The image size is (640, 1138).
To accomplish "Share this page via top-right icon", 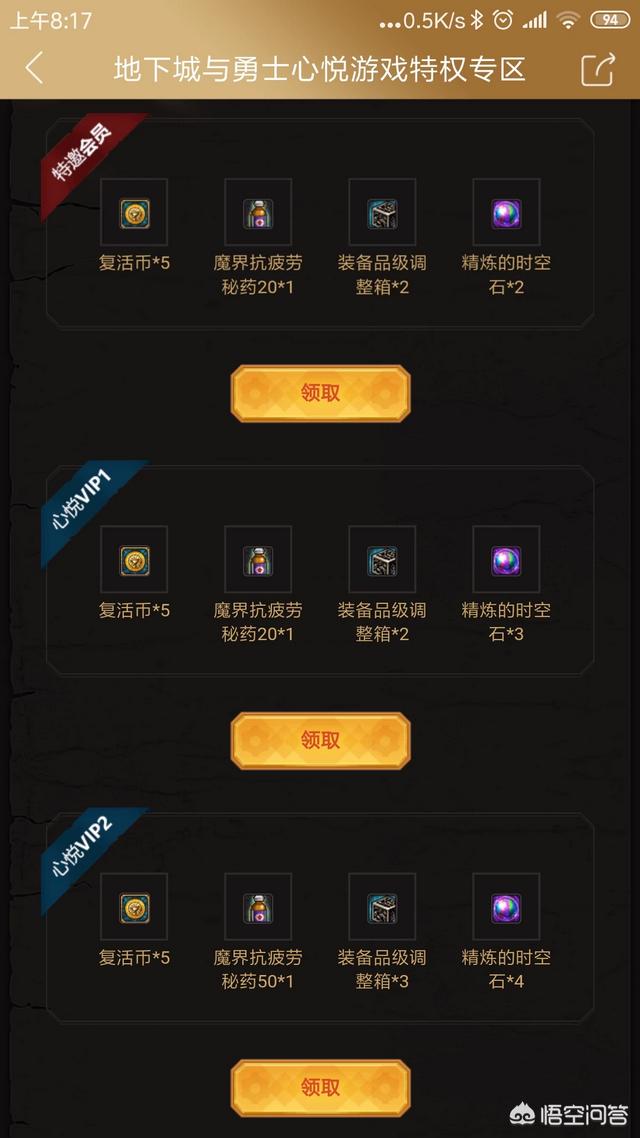I will click(599, 69).
